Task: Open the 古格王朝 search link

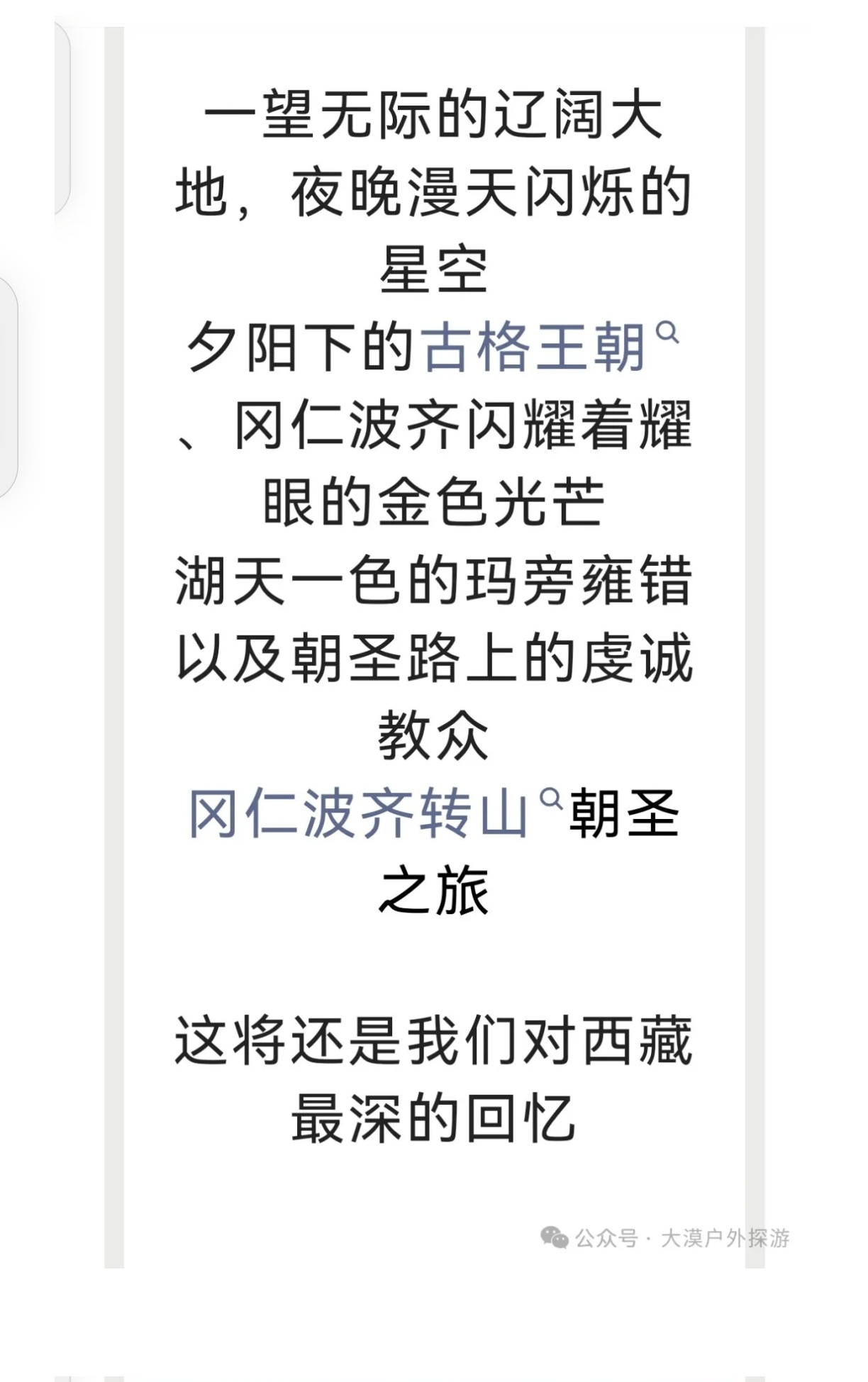Action: pyautogui.click(x=550, y=347)
